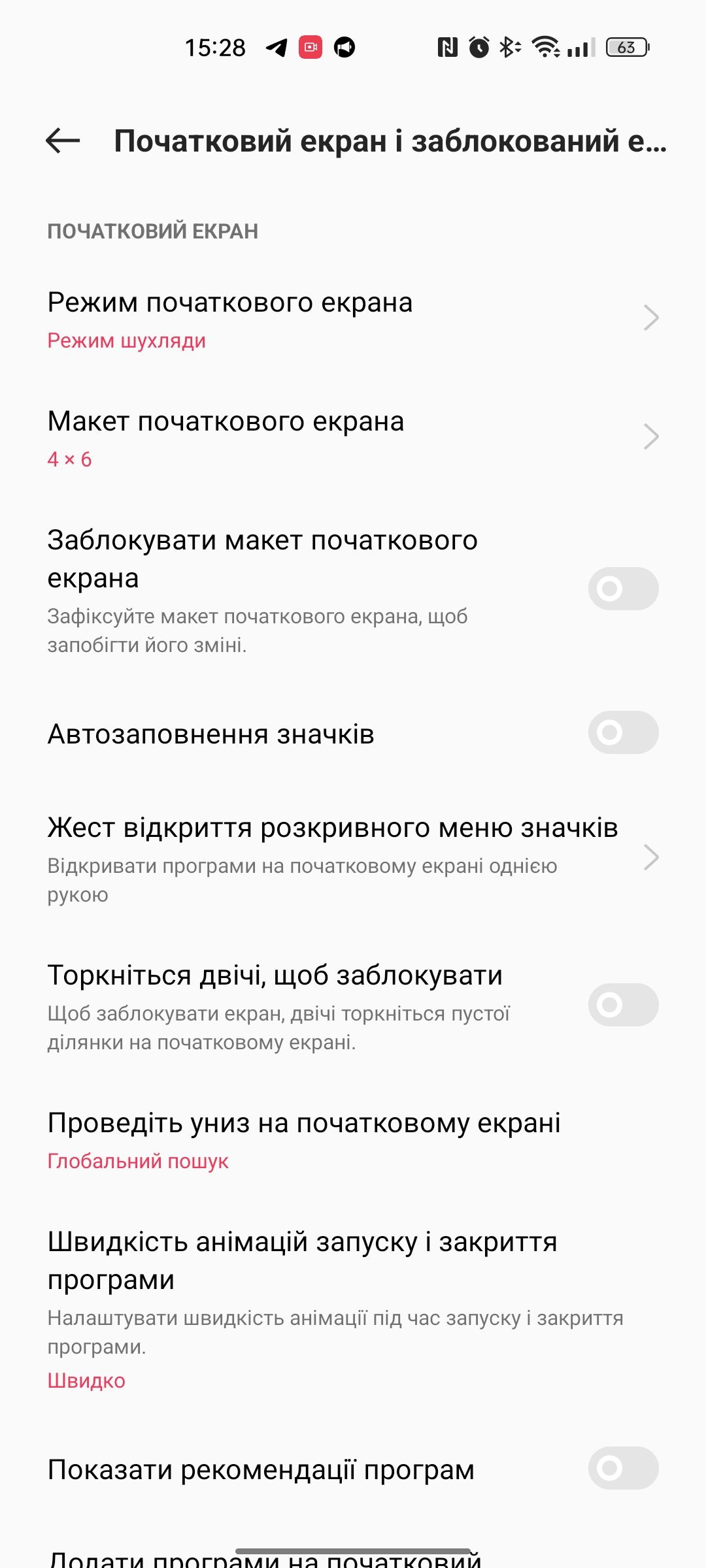Screen dimensions: 706x1568
Task: Enable Торкніться двічі, щоб заблокувати
Action: point(622,1005)
